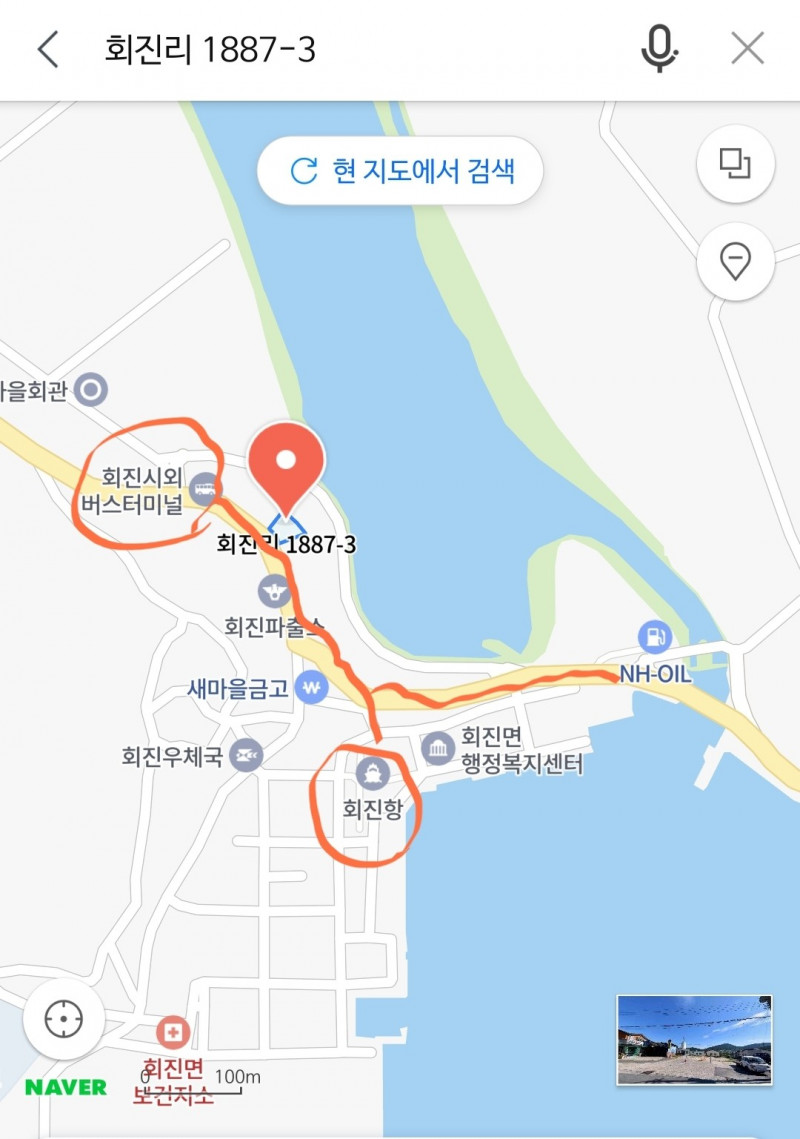Select the 회진면 행정복지센터 marker

438,747
